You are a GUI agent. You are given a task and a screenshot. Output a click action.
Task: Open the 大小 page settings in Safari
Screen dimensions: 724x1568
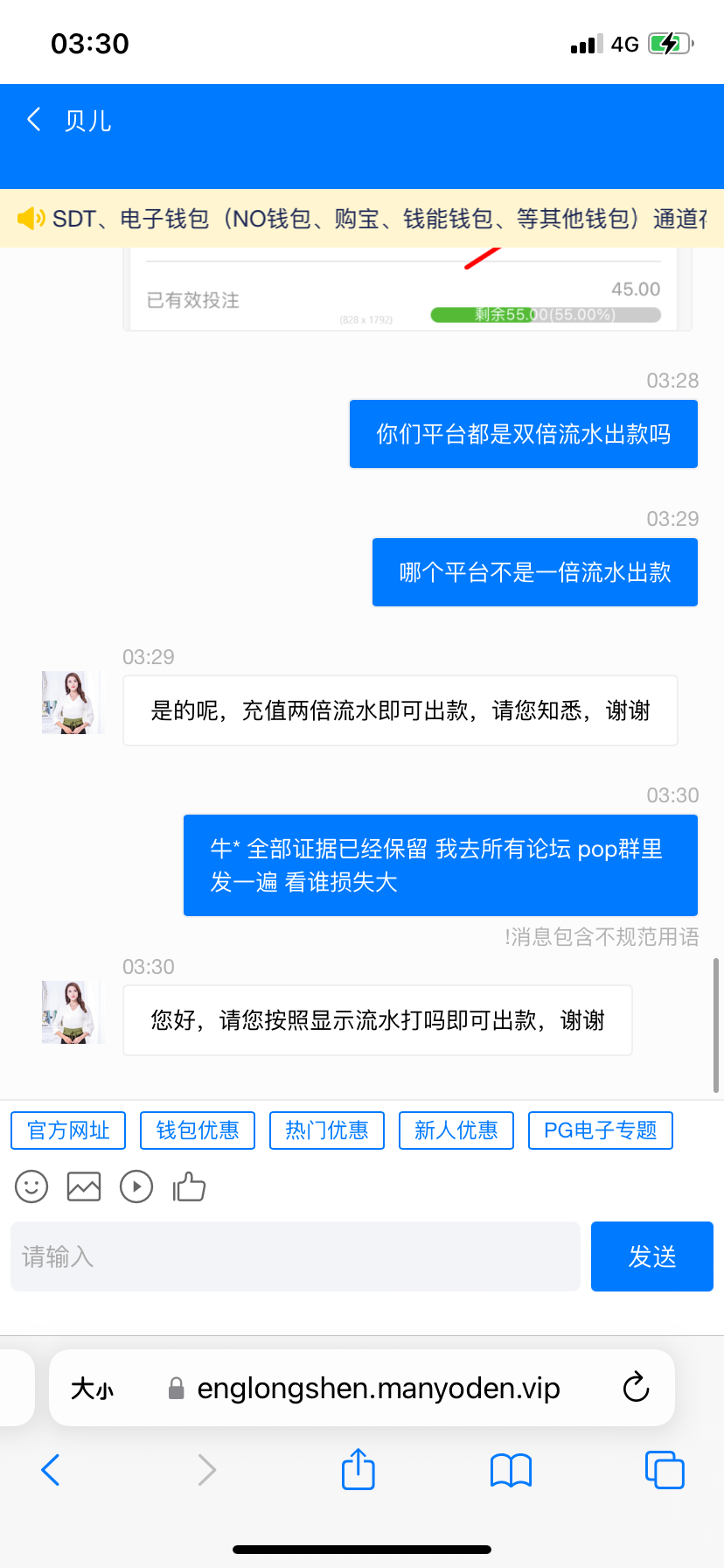click(x=93, y=1389)
